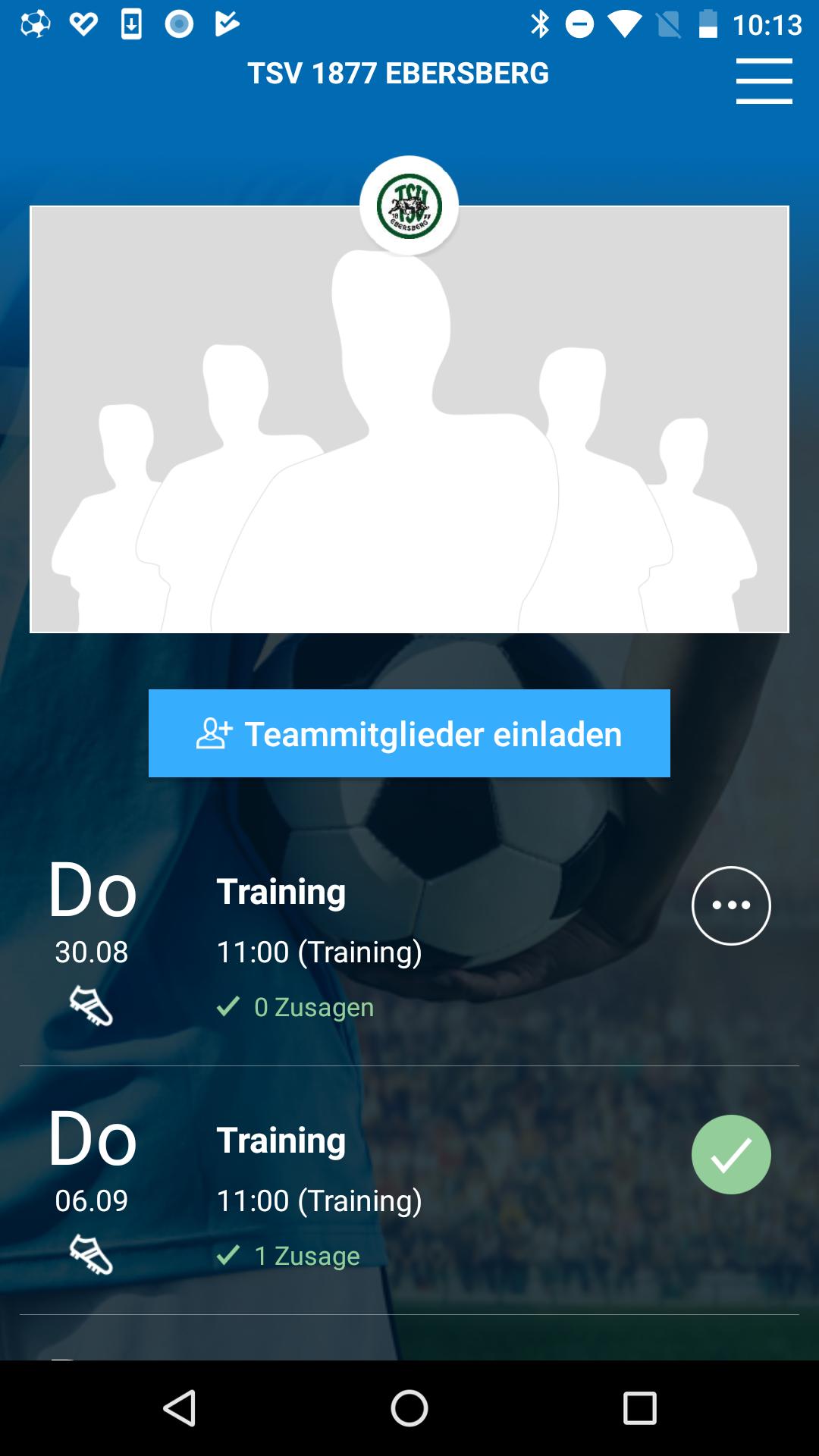Change confirmed attendance for 06.09 training
Screen dimensions: 819x1456
pos(730,1154)
